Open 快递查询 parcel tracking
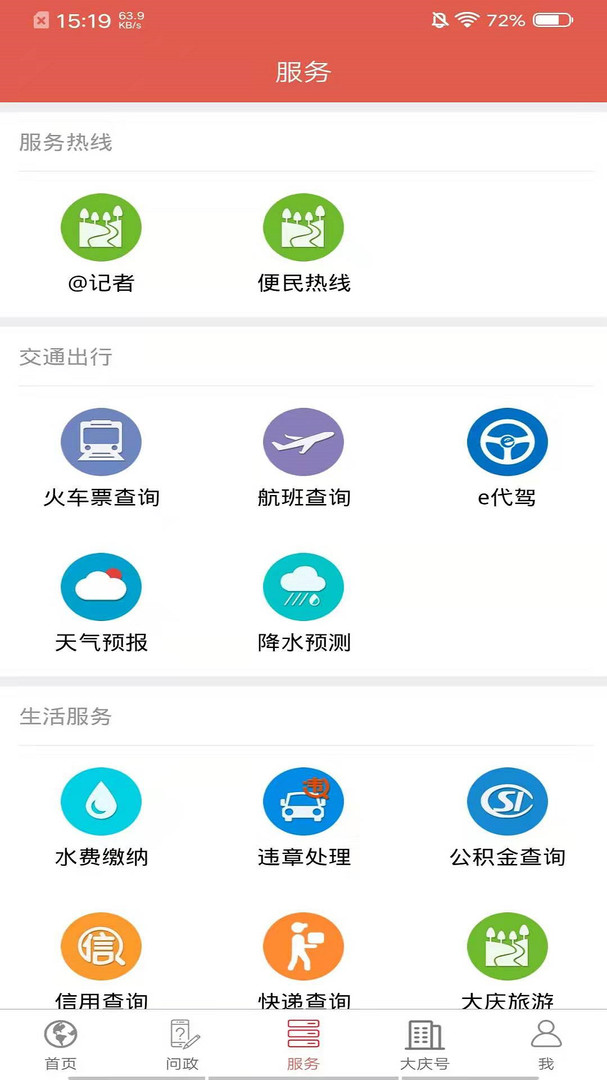This screenshot has width=607, height=1080. point(303,947)
